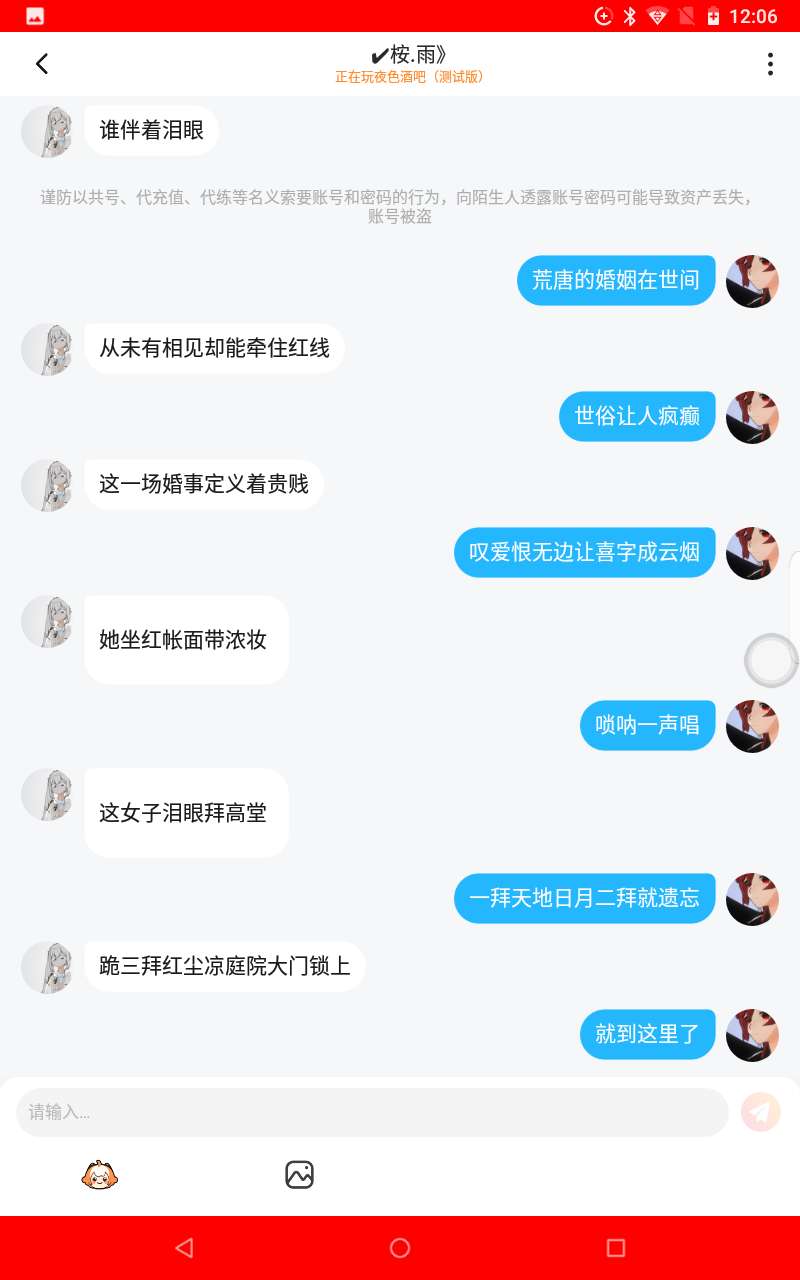Open the emoji sticker panel

tap(100, 1174)
